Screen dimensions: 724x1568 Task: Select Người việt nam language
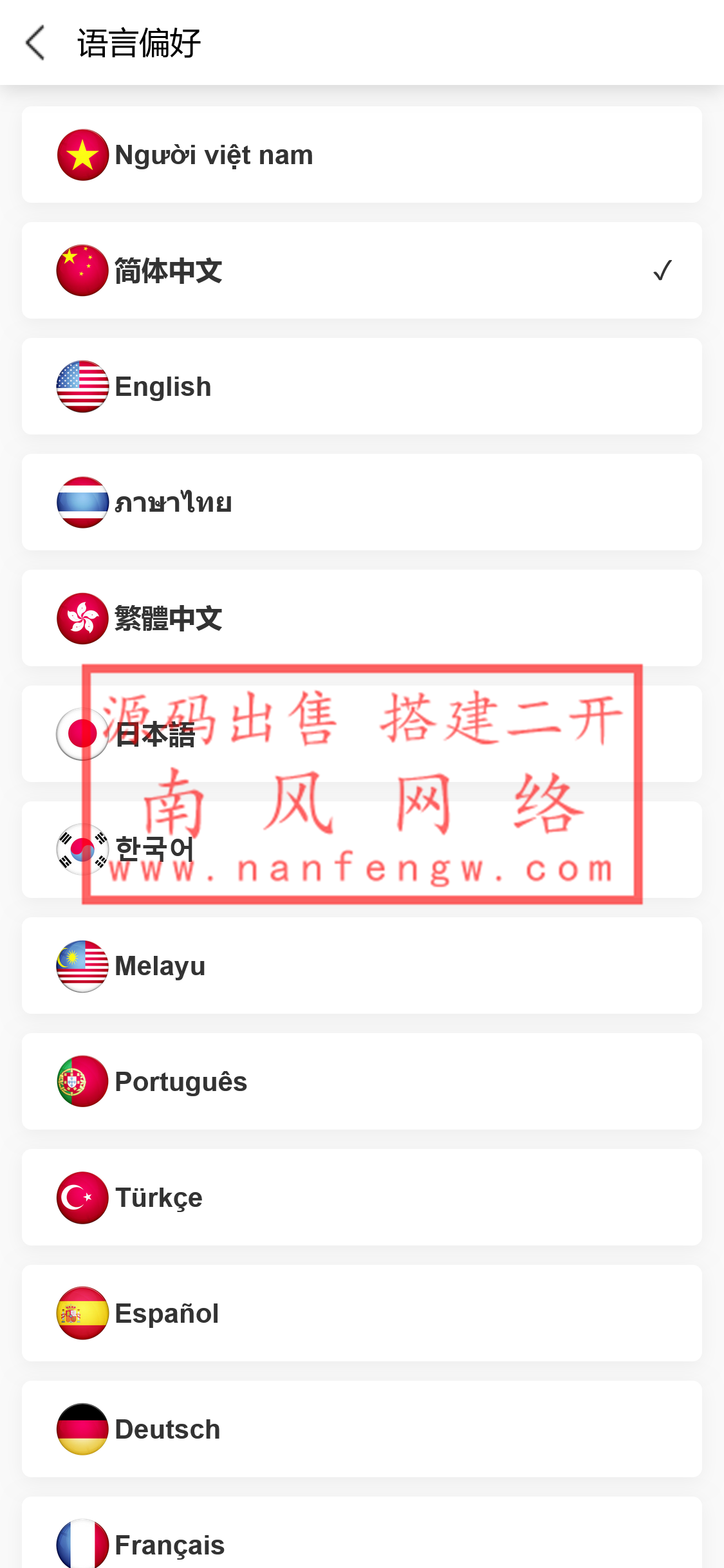(x=361, y=155)
